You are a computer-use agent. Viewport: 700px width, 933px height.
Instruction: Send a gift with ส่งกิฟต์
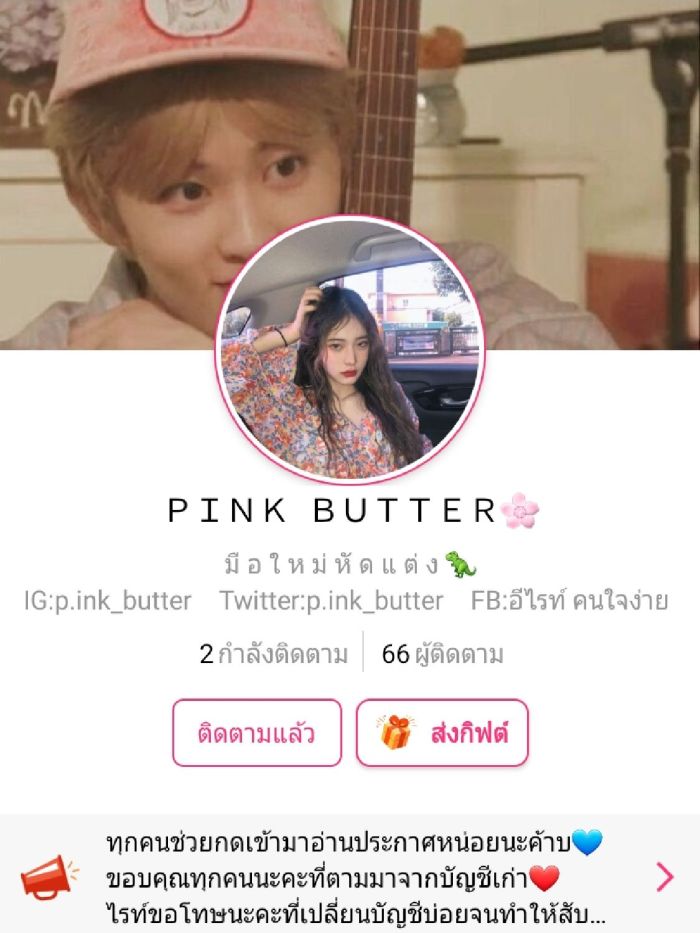[442, 733]
